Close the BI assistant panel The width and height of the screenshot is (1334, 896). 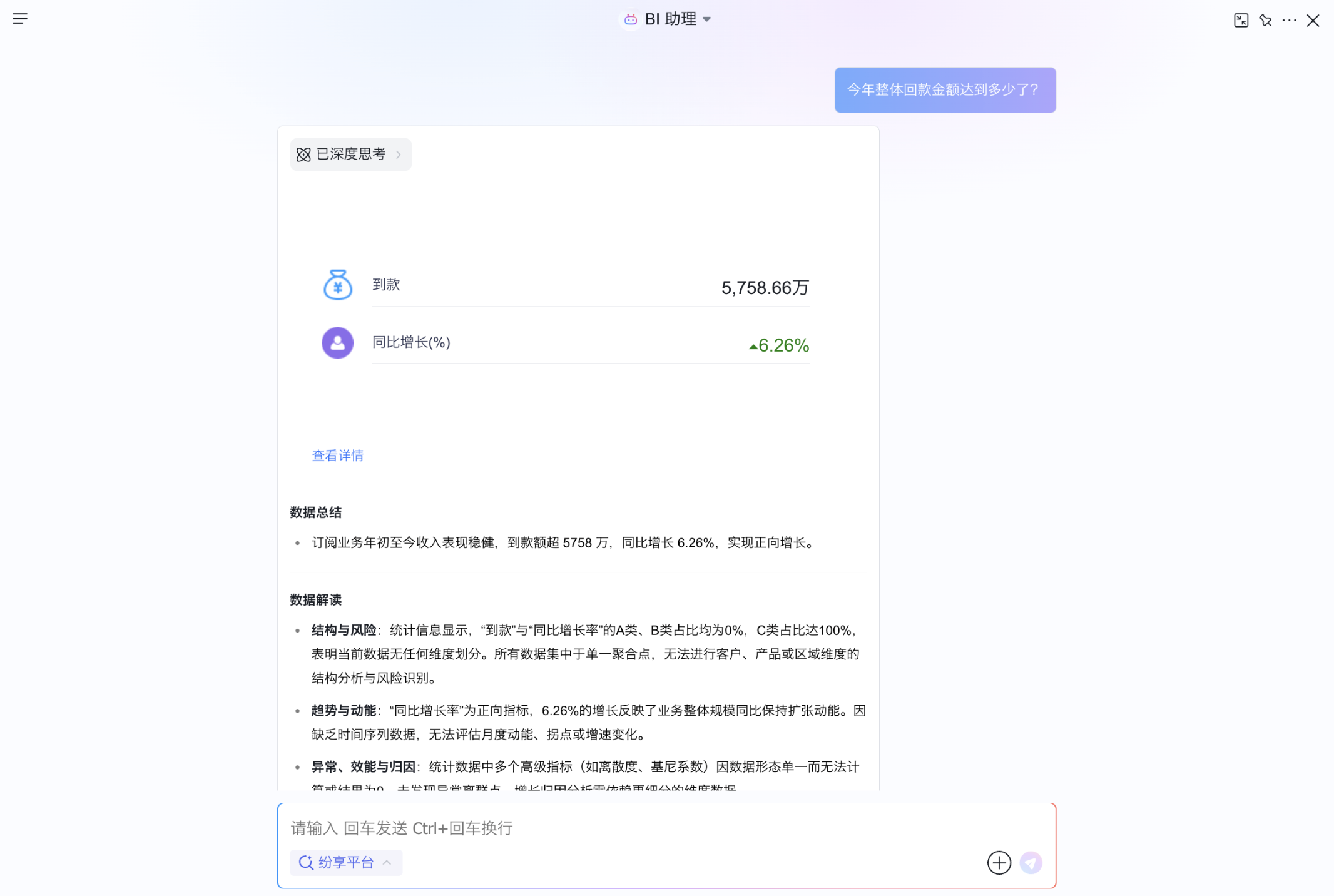click(1313, 21)
